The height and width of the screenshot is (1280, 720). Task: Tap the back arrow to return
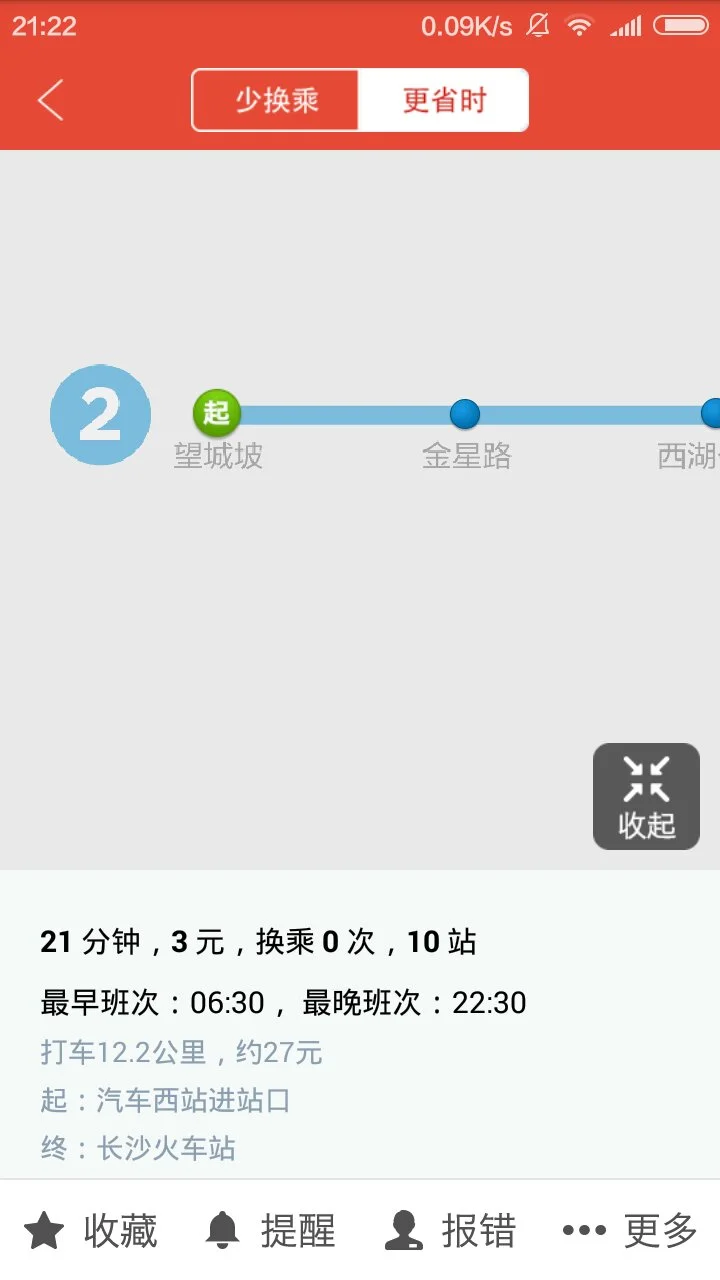50,99
